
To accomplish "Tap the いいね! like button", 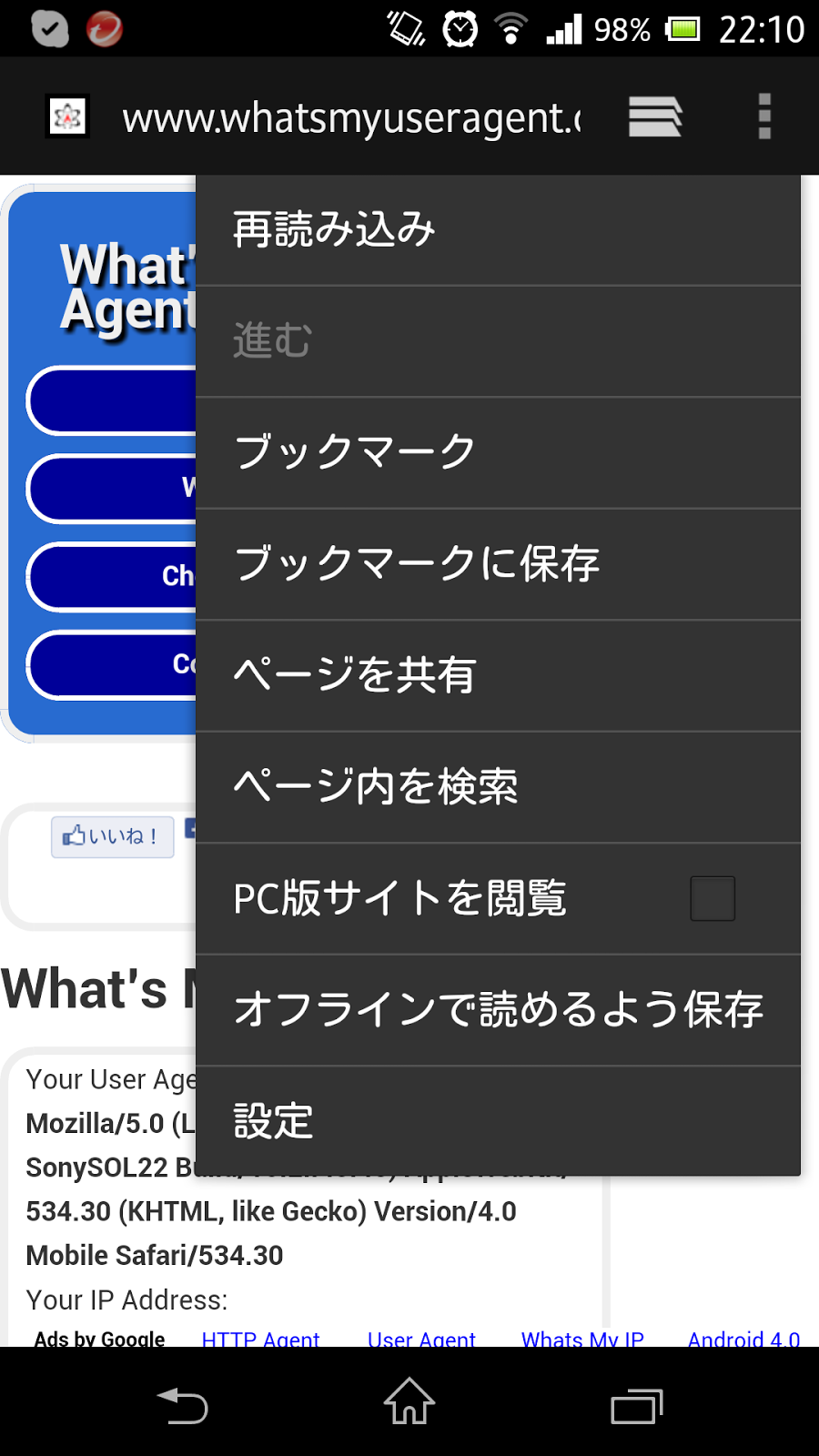I will (113, 836).
